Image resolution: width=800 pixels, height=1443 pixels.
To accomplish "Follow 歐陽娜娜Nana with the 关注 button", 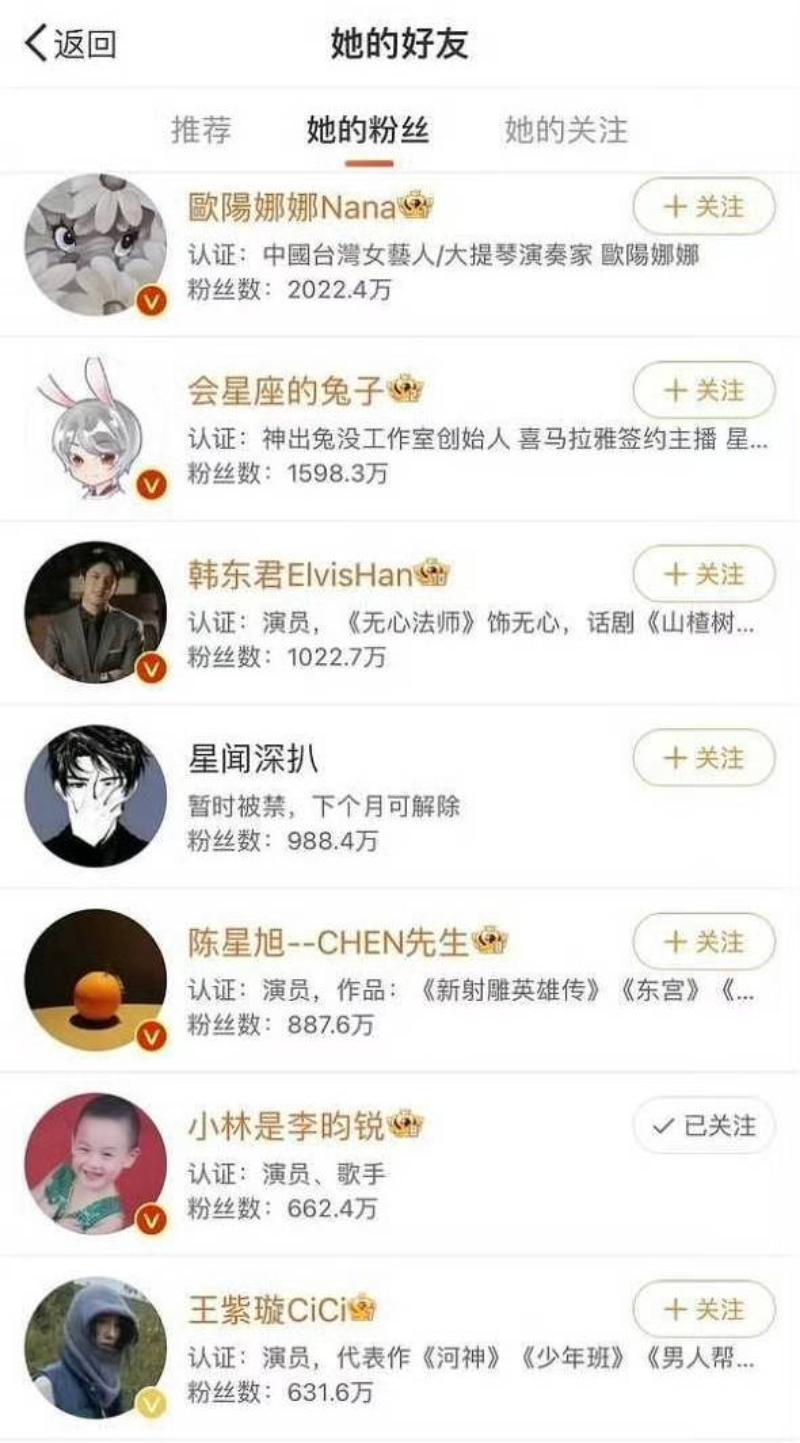I will [703, 207].
